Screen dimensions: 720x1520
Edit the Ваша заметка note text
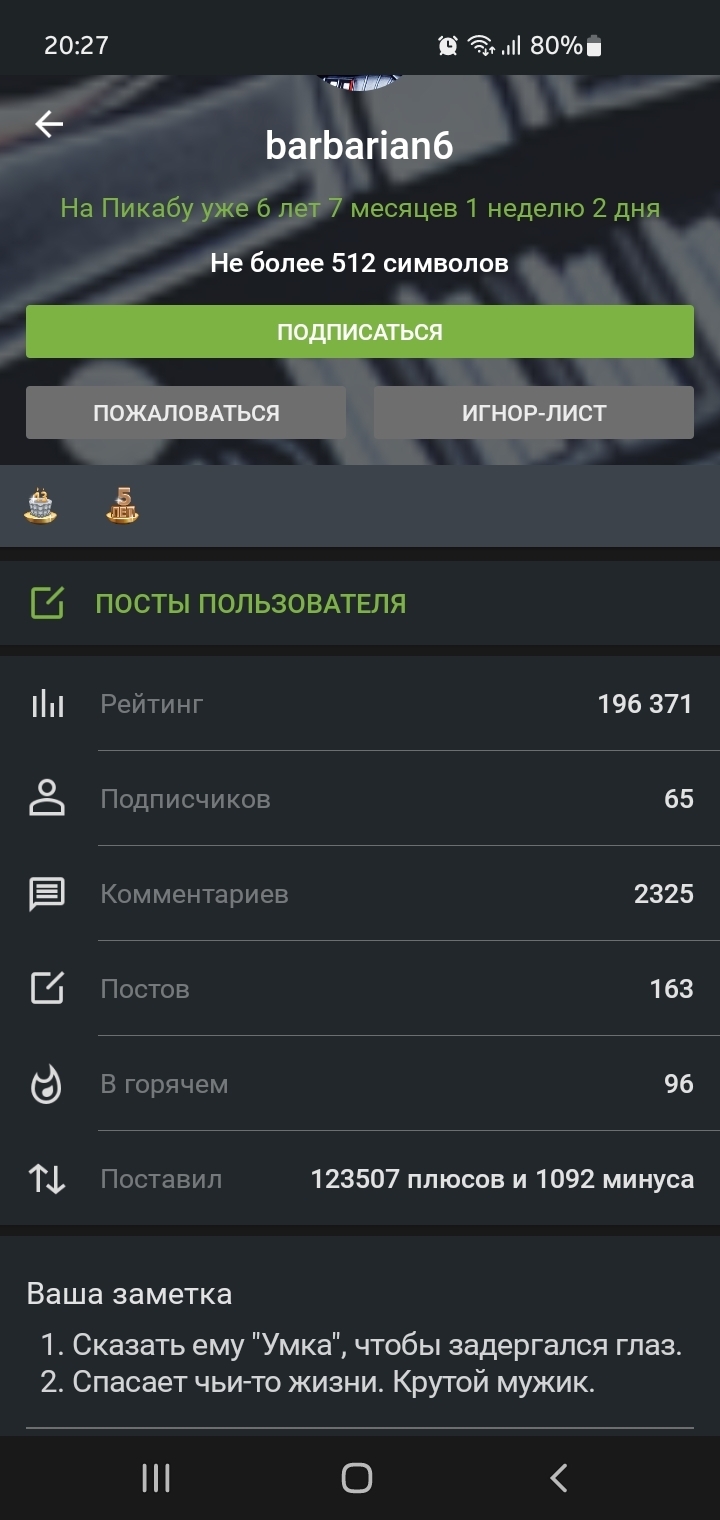pyautogui.click(x=360, y=1365)
